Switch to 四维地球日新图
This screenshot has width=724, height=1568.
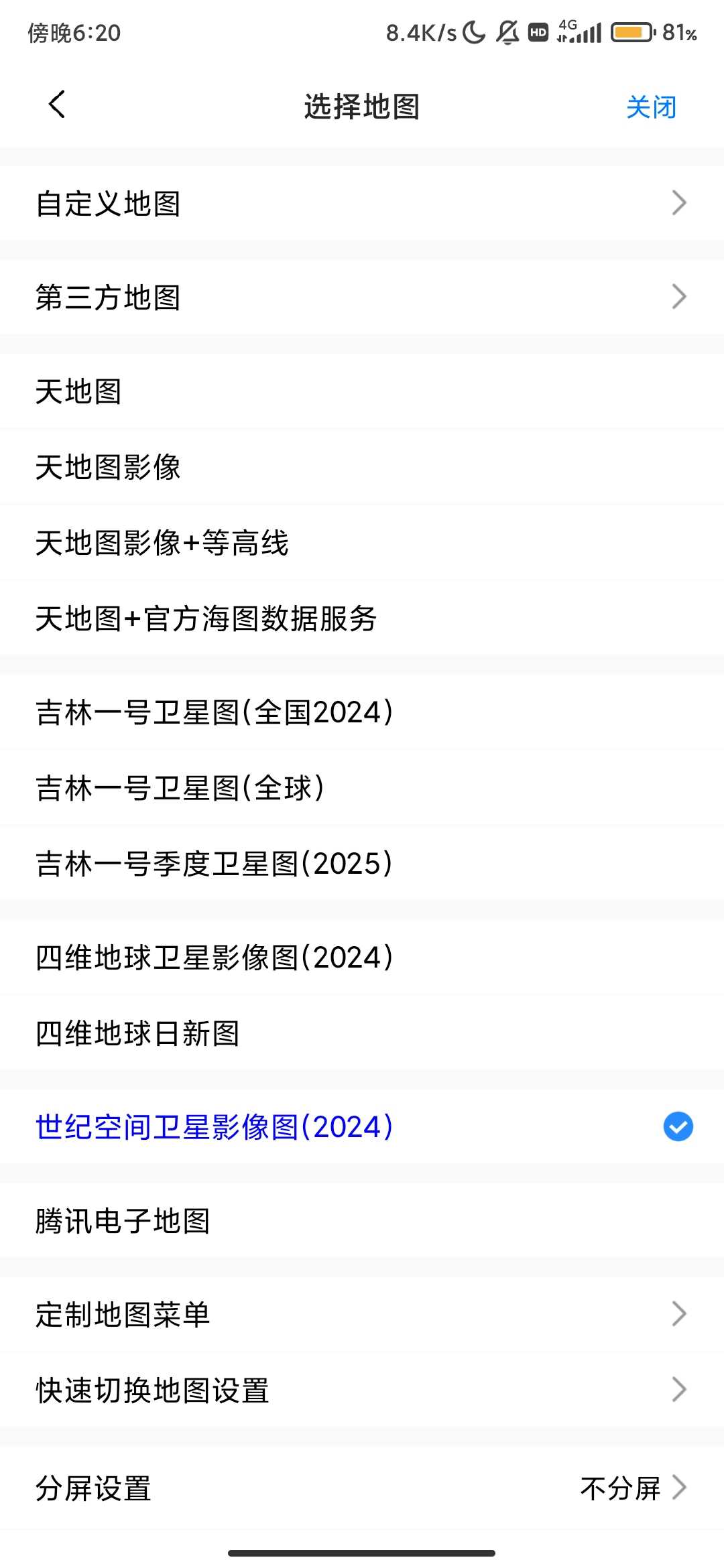pos(362,1033)
